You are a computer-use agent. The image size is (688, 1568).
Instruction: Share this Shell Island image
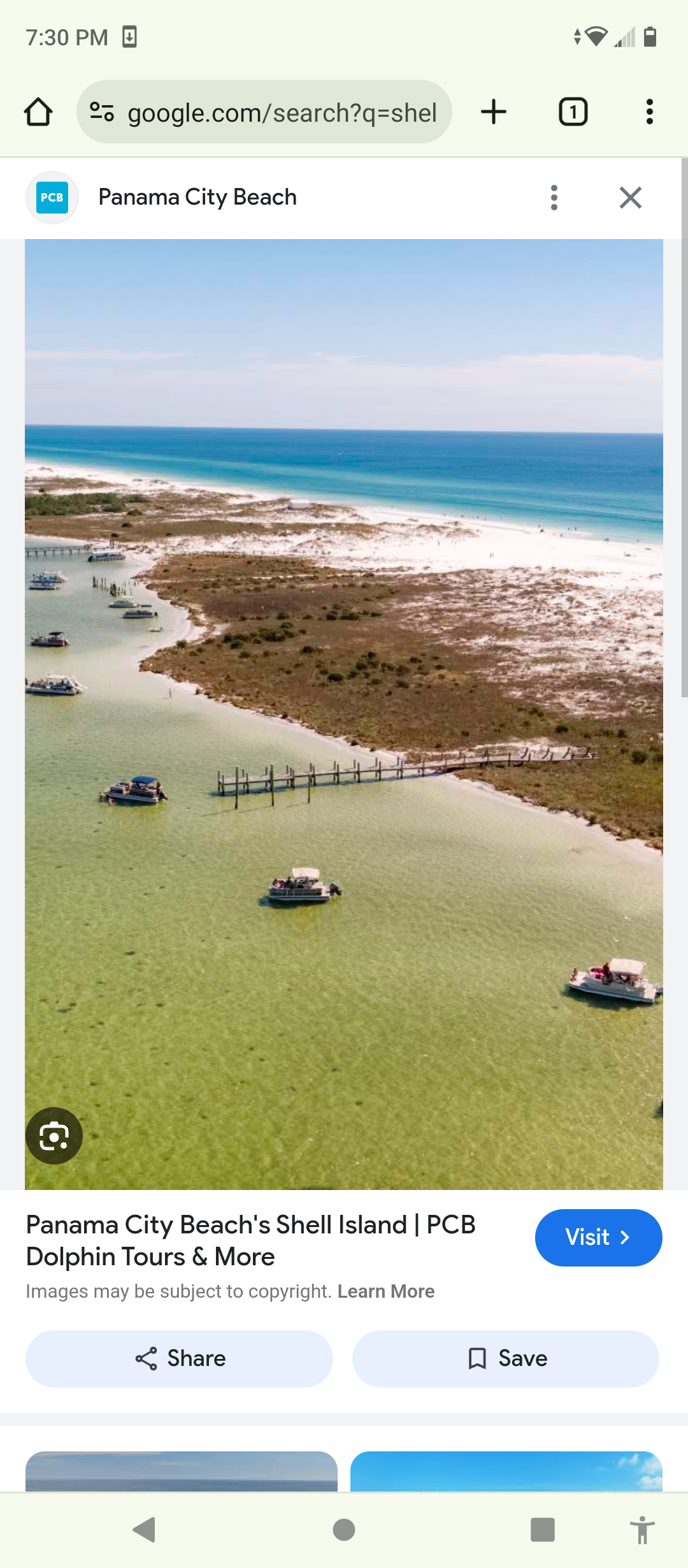[x=179, y=1358]
